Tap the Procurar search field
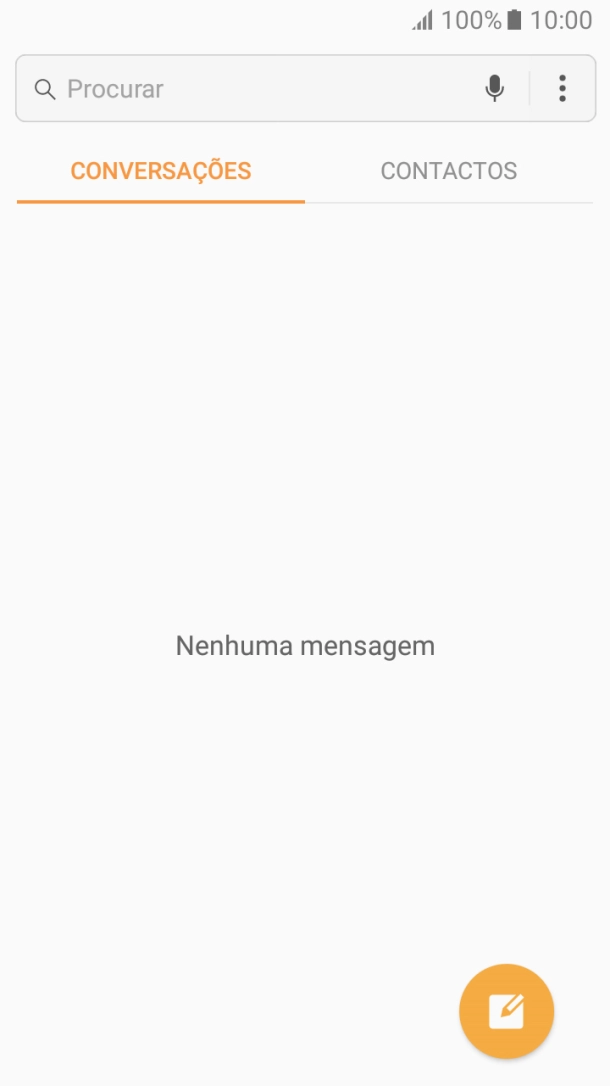The height and width of the screenshot is (1086, 610). point(250,89)
